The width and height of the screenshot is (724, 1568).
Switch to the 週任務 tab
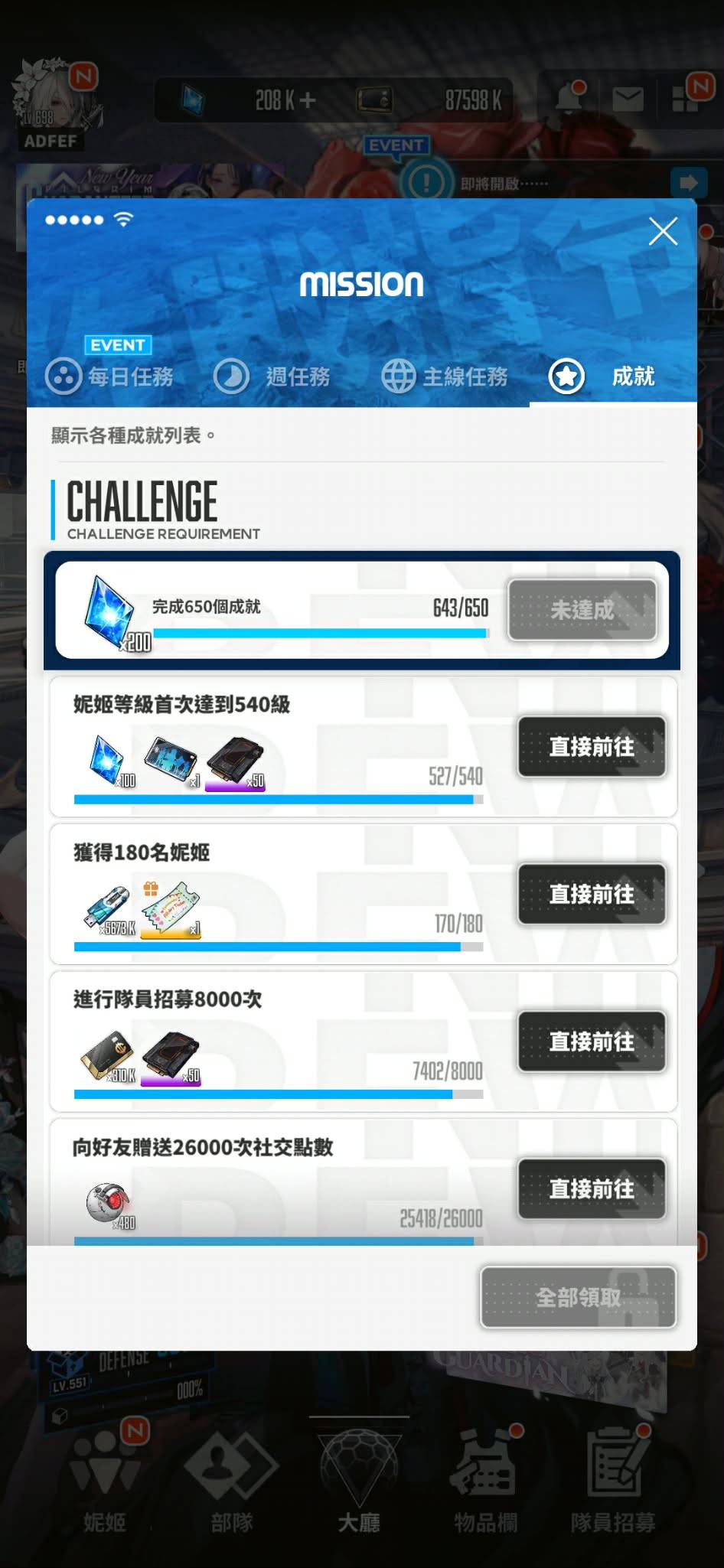274,377
